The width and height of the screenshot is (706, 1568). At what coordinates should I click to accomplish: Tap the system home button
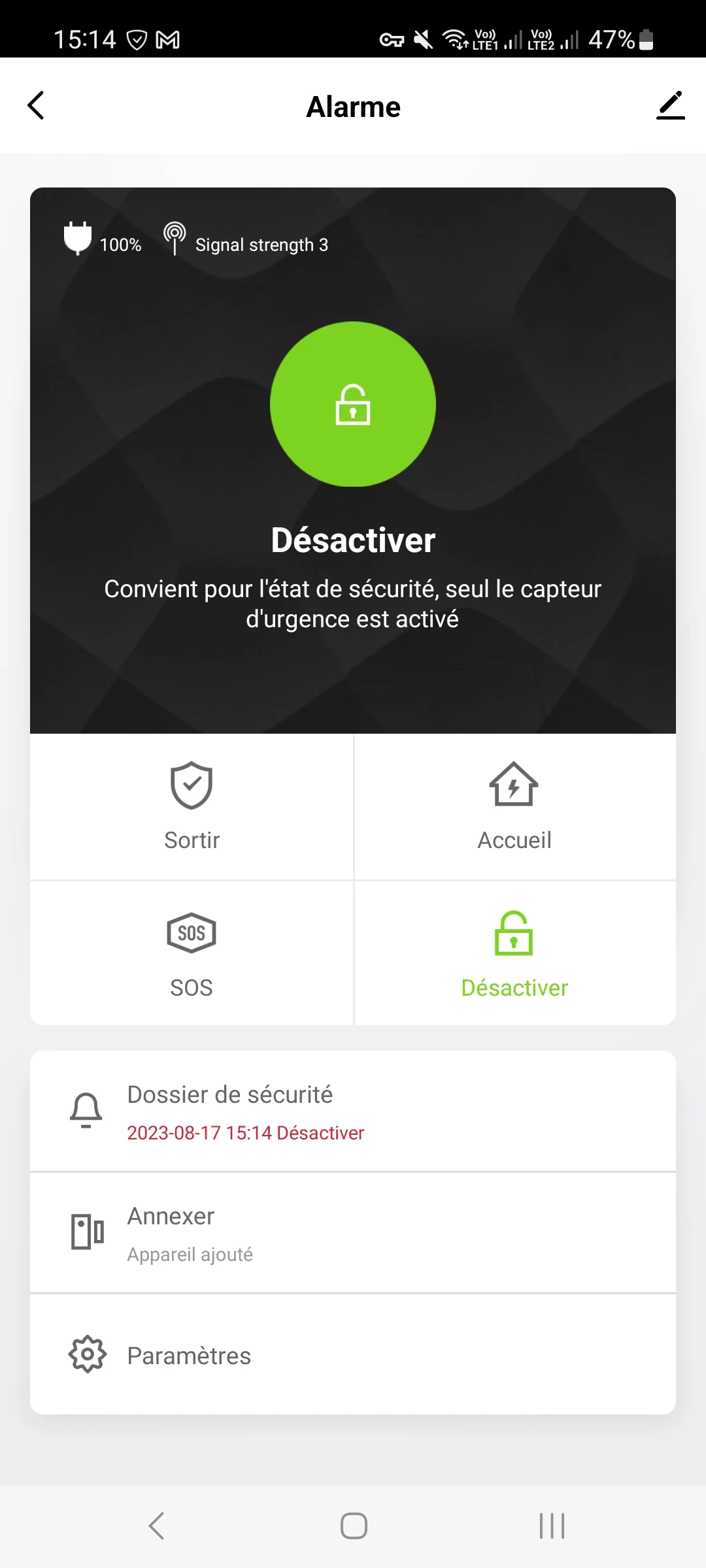tap(354, 1526)
